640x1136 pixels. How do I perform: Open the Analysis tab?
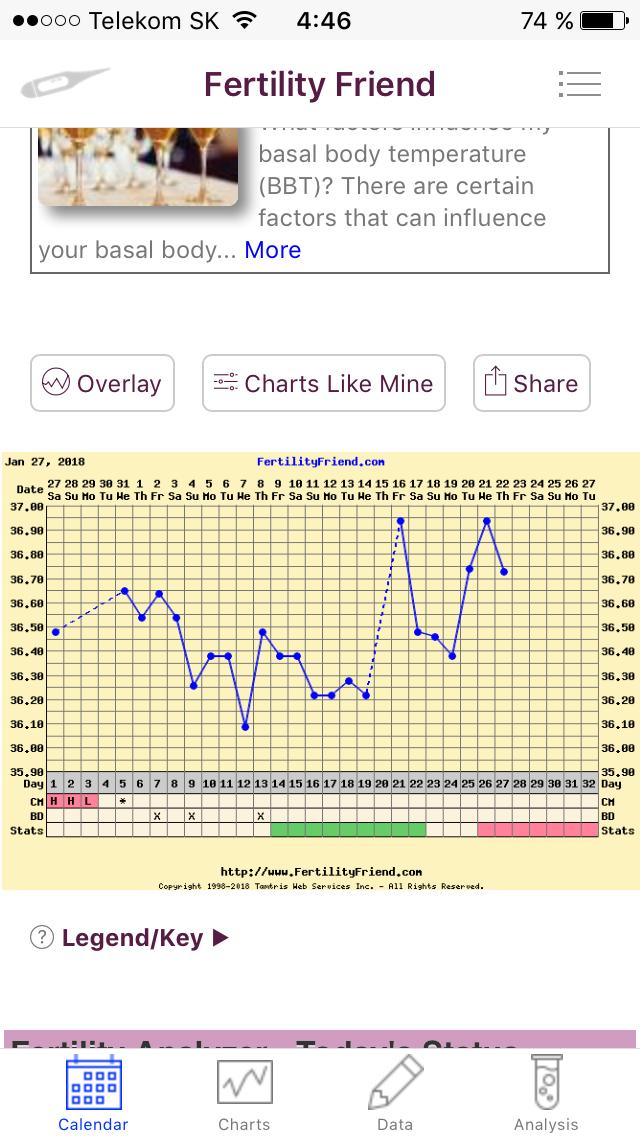[546, 1094]
